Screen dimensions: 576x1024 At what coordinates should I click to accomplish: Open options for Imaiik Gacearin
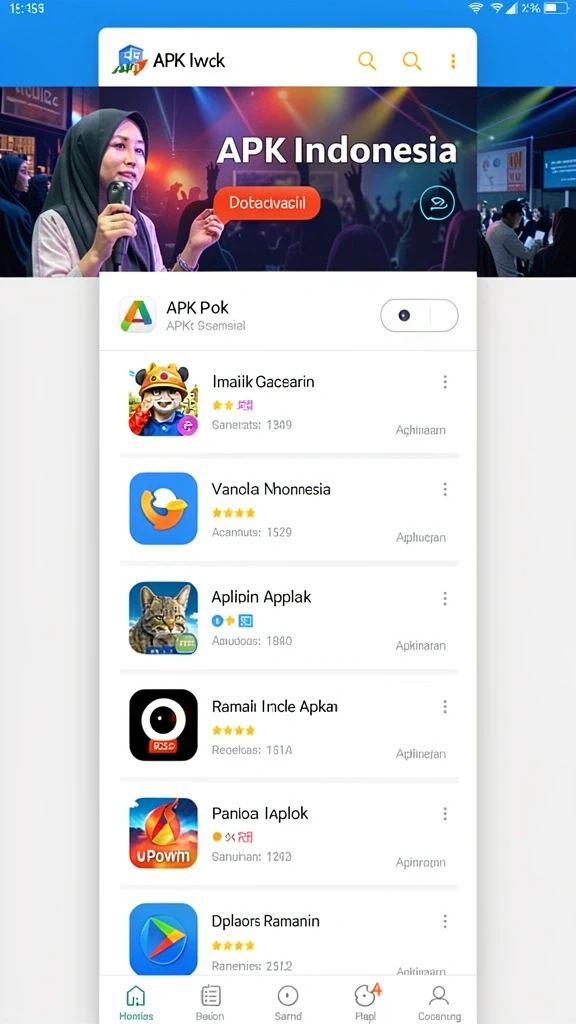[445, 382]
